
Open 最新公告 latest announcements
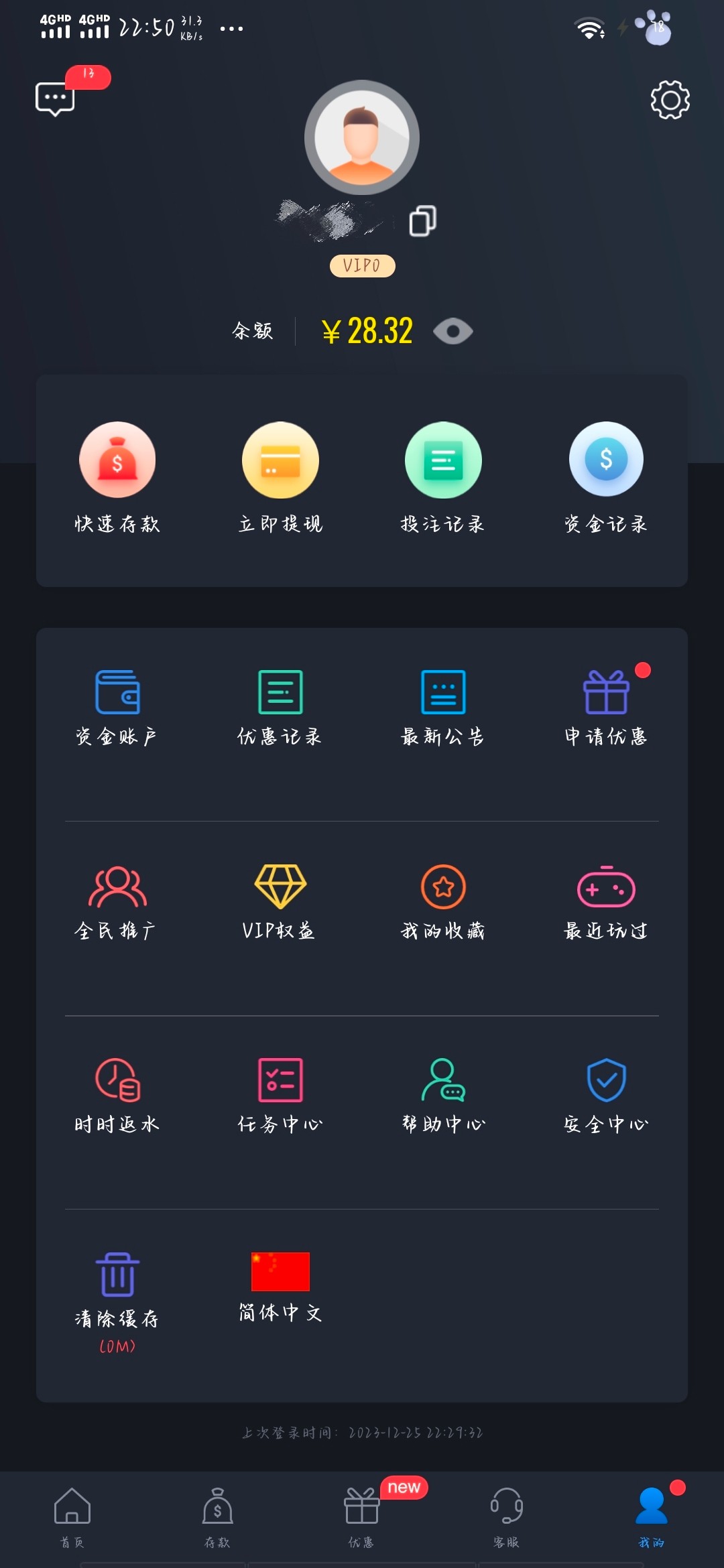[x=443, y=707]
